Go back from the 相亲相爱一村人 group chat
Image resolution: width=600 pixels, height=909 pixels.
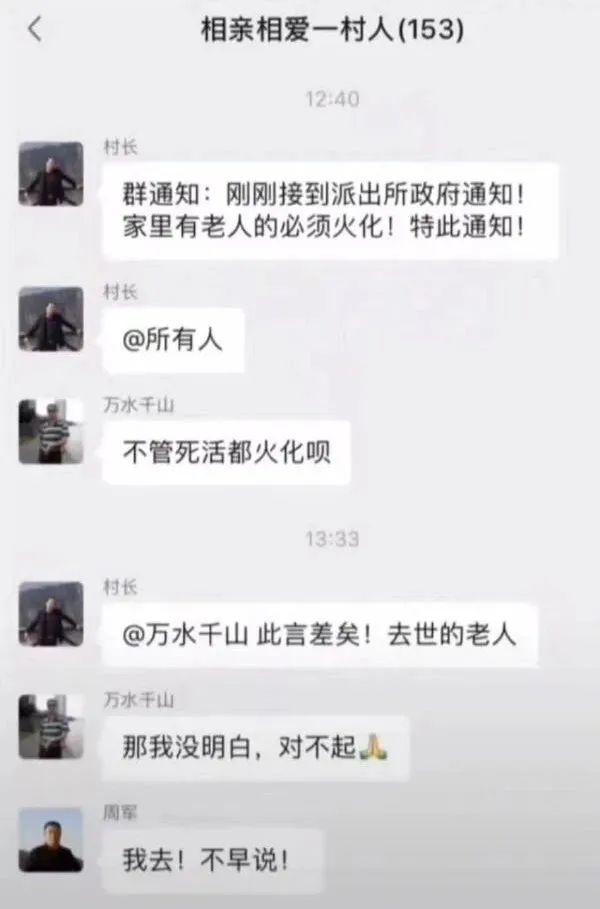(35, 30)
